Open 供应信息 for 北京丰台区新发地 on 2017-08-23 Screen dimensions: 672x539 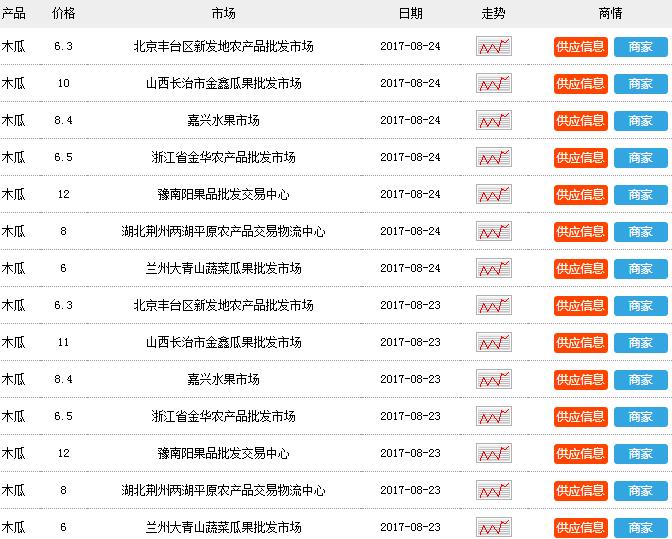[x=581, y=306]
